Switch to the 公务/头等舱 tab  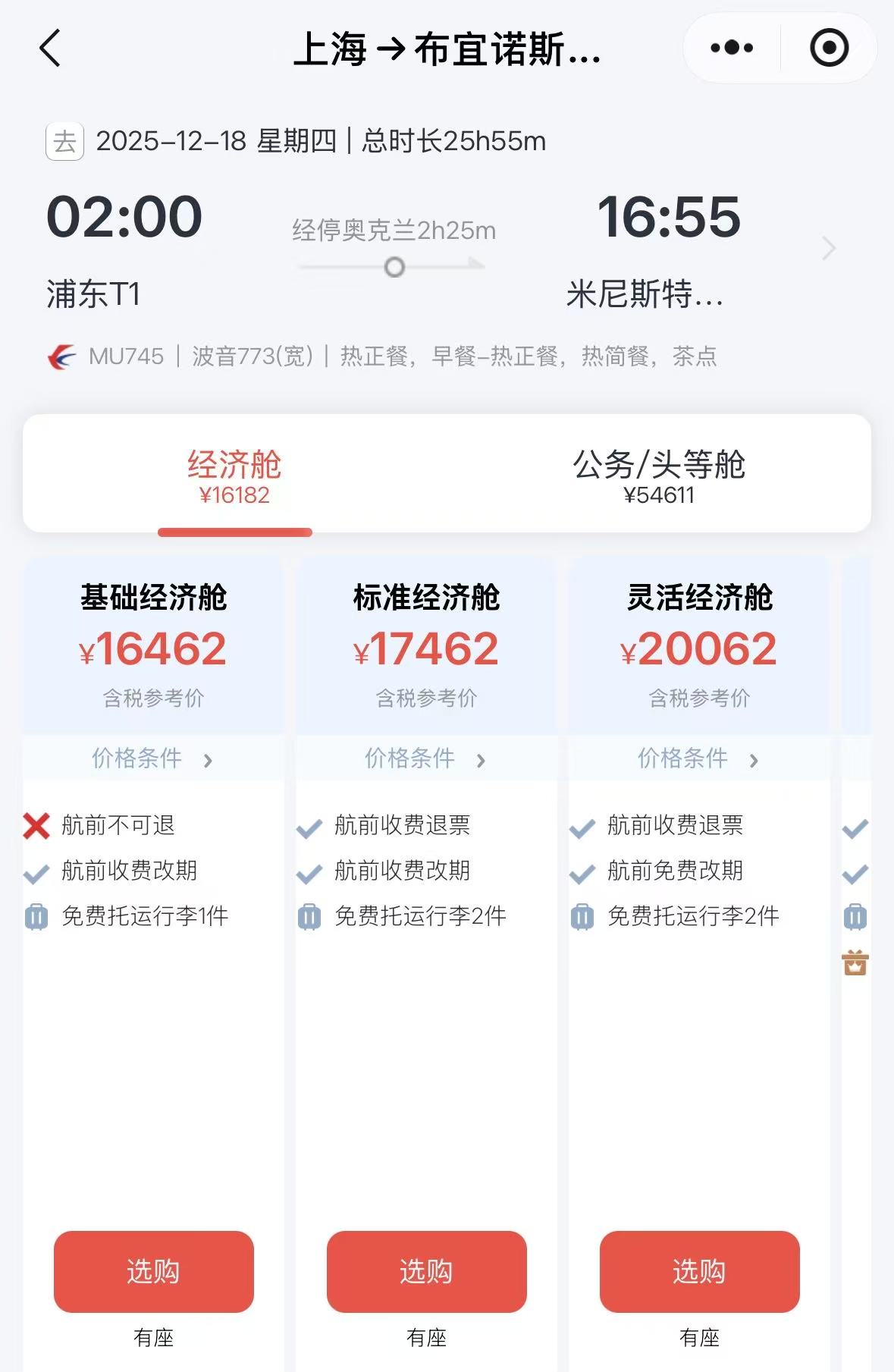pos(658,476)
